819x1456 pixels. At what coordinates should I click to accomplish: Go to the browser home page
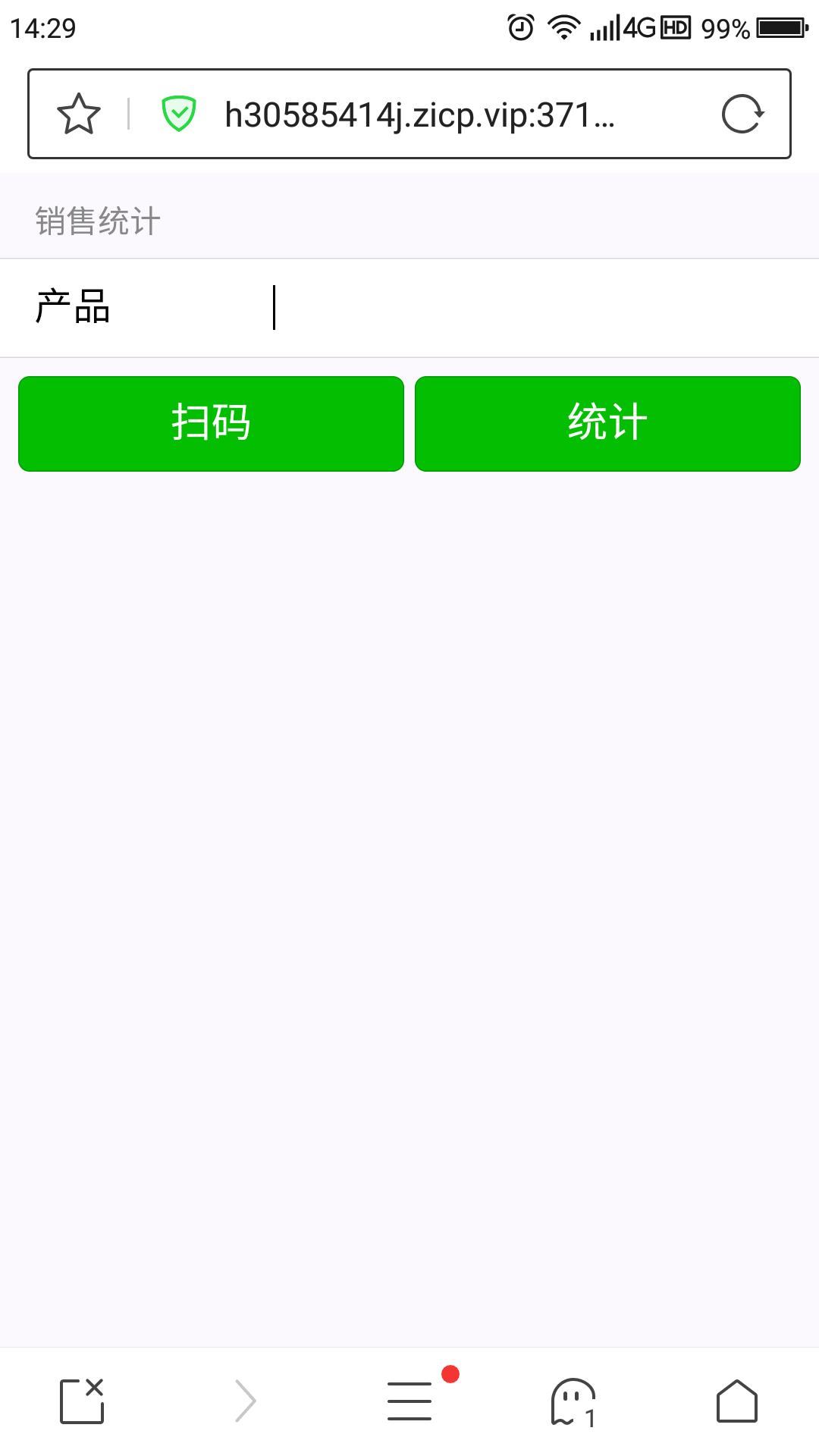coord(737,1401)
